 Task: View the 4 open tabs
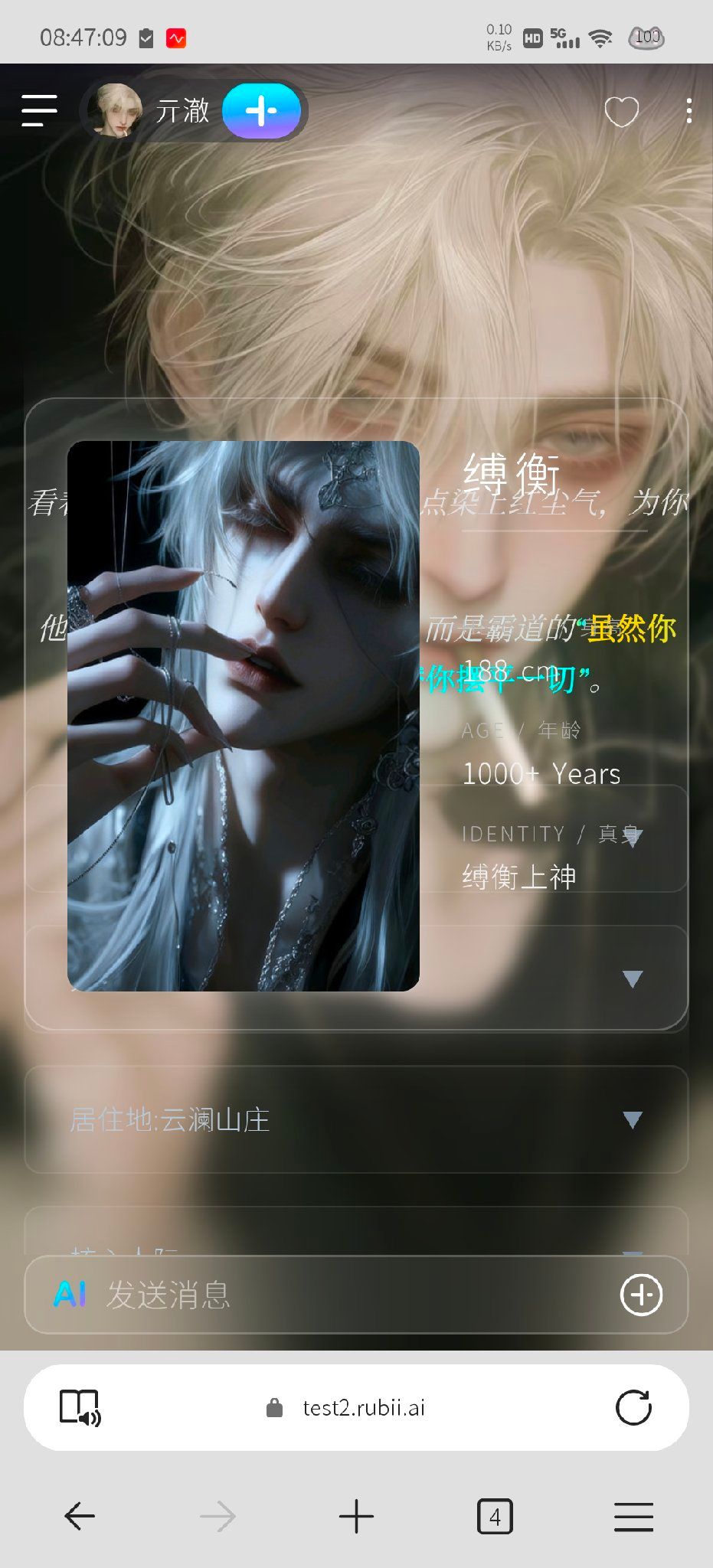click(x=495, y=1516)
